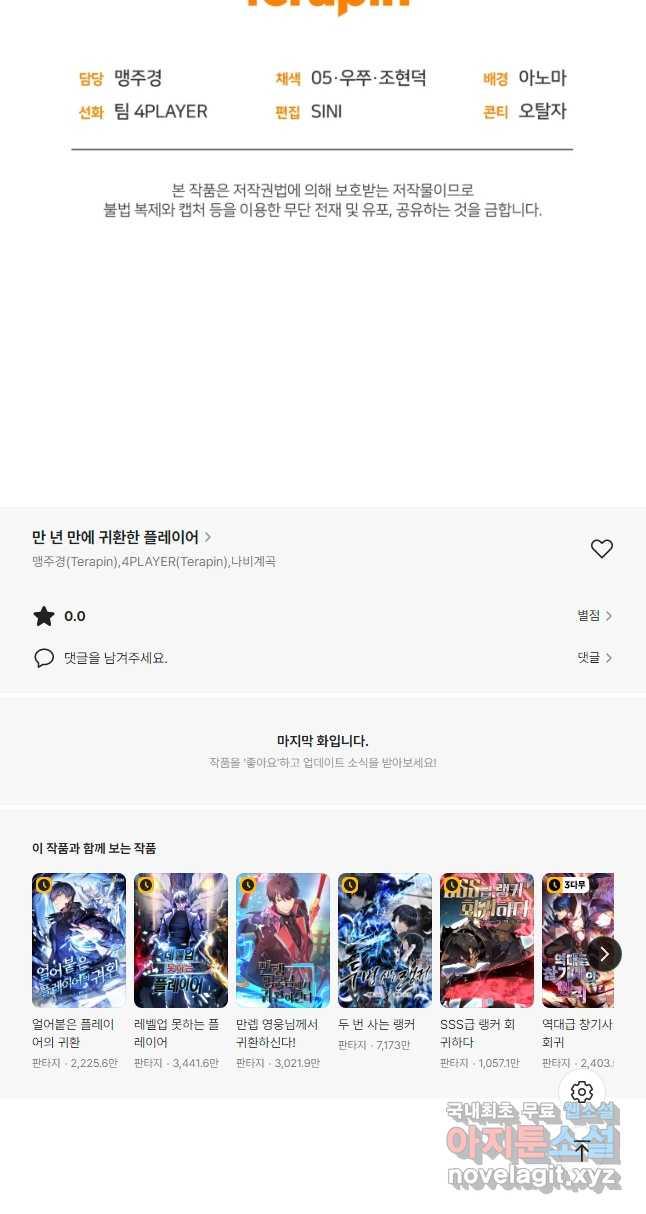The image size is (646, 1214).
Task: Open the 별점 rating option
Action: click(x=594, y=616)
